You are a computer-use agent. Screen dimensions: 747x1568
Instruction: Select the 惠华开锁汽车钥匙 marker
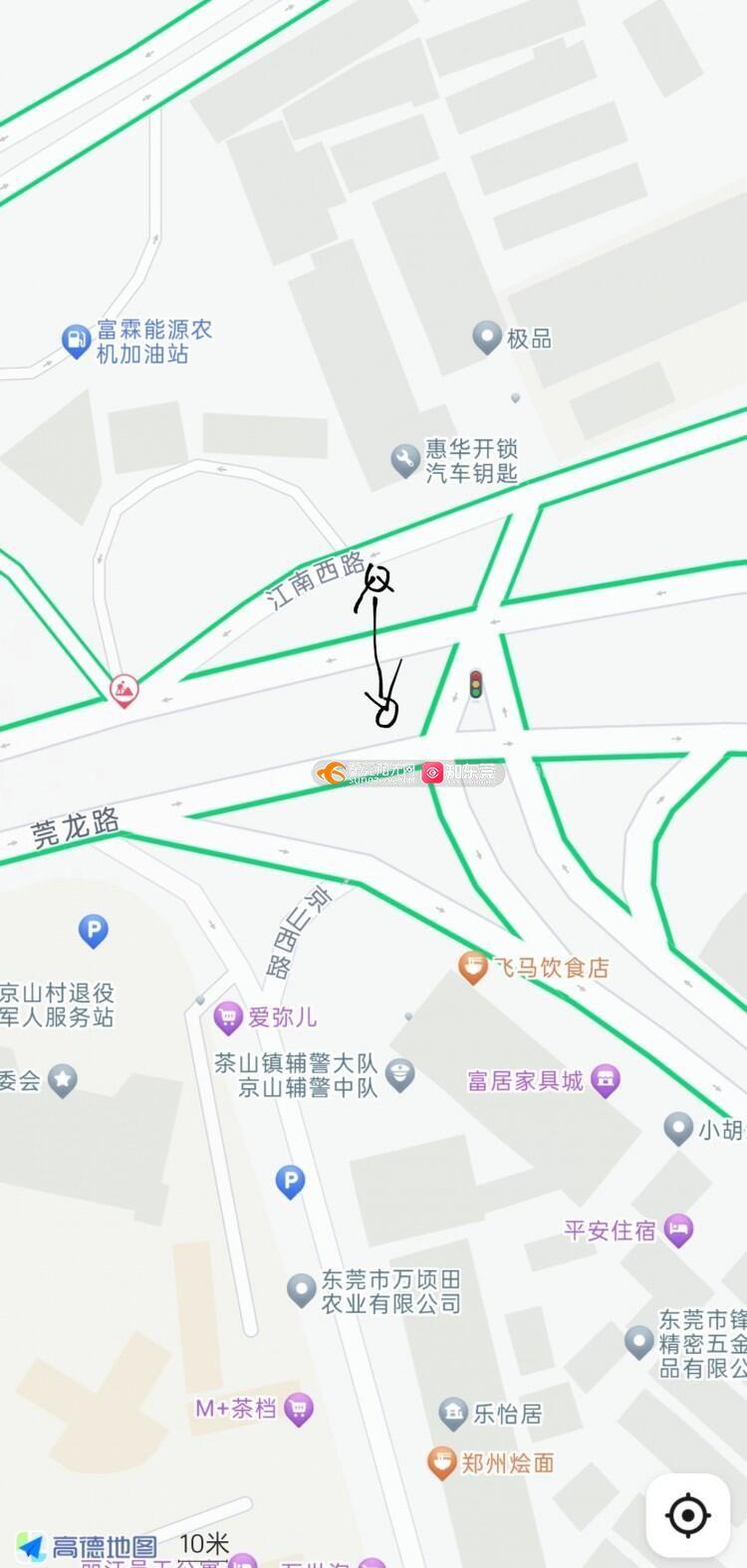404,460
